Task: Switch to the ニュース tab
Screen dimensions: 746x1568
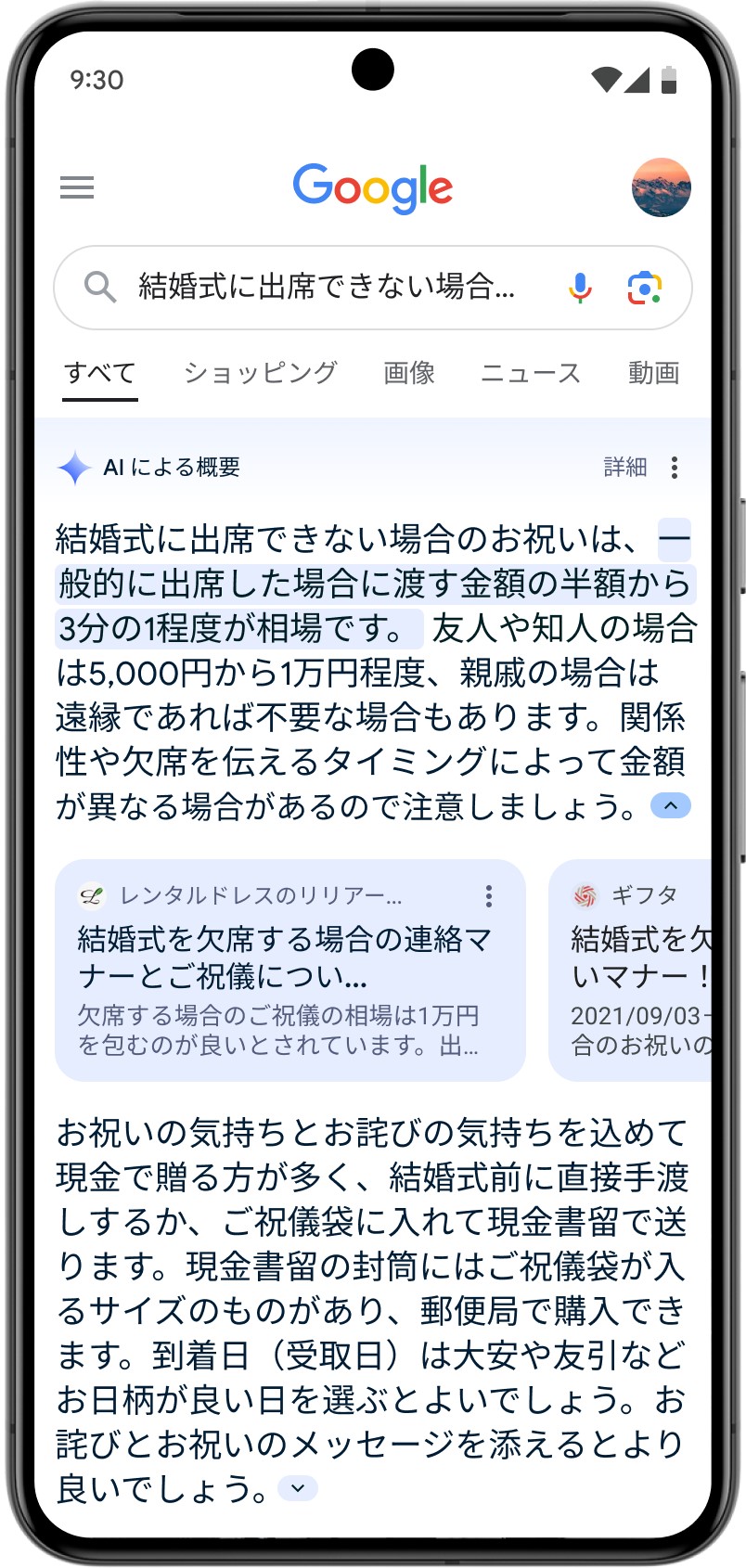Action: (531, 373)
